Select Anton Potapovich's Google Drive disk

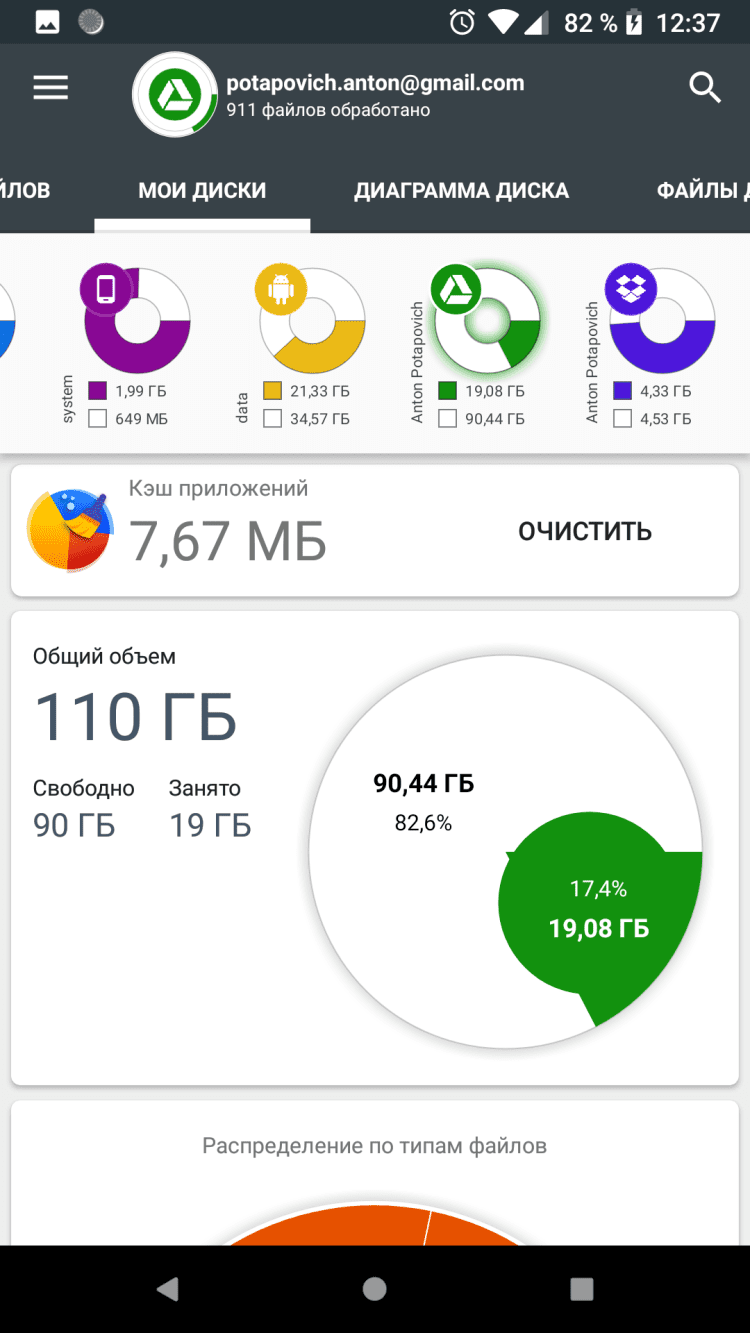coord(487,322)
